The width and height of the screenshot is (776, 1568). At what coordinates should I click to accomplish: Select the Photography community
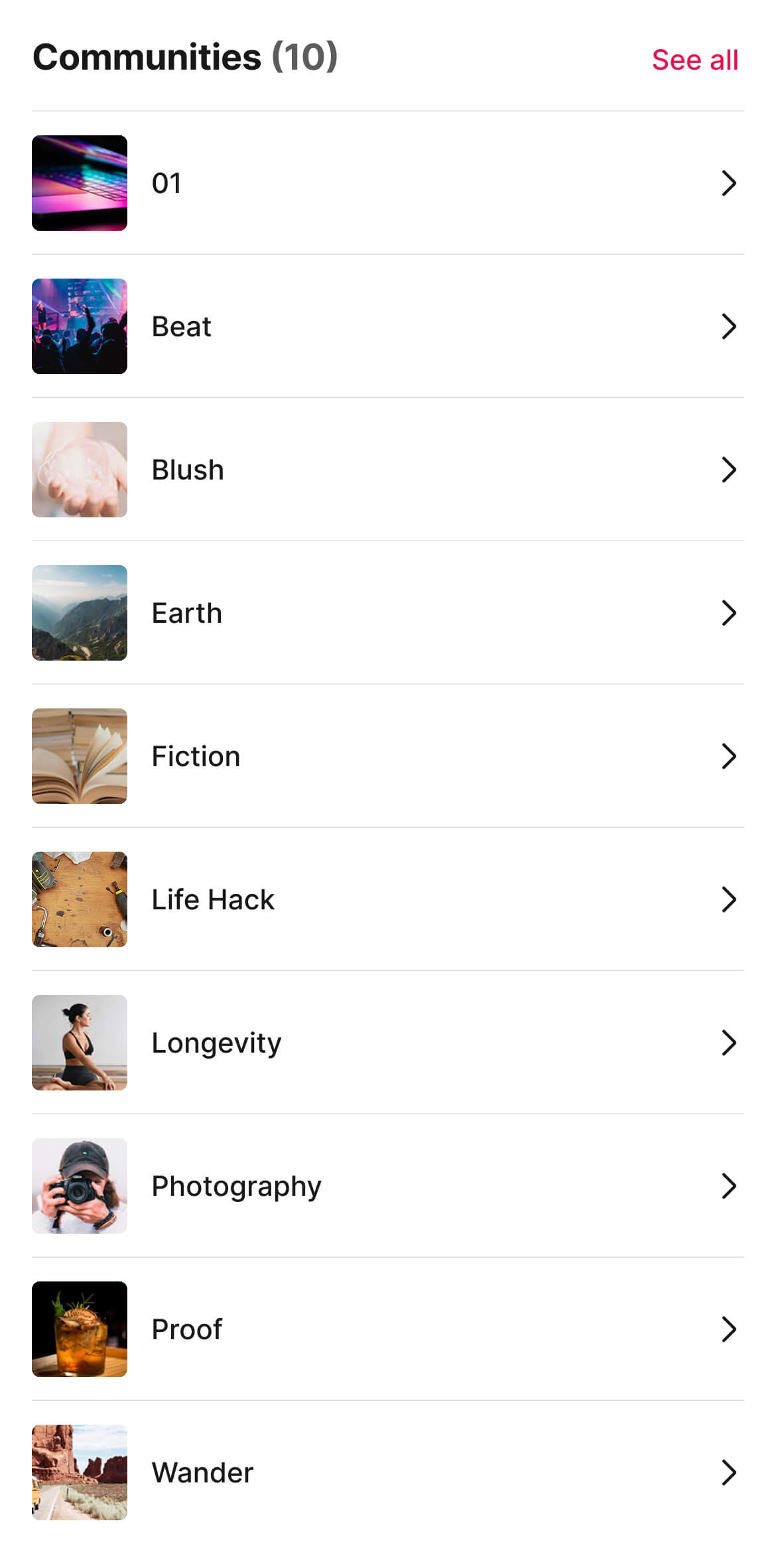[x=387, y=1186]
